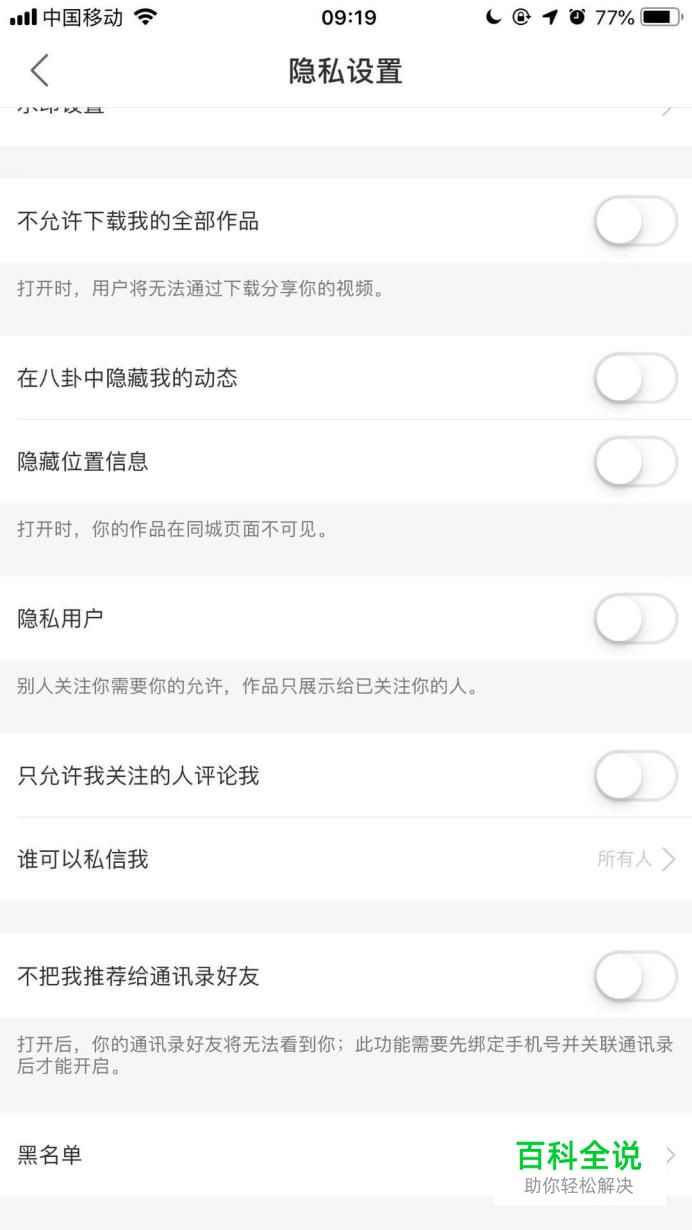Enable 不允许下载我的全部作品 switch
This screenshot has width=692, height=1230.
coord(636,221)
